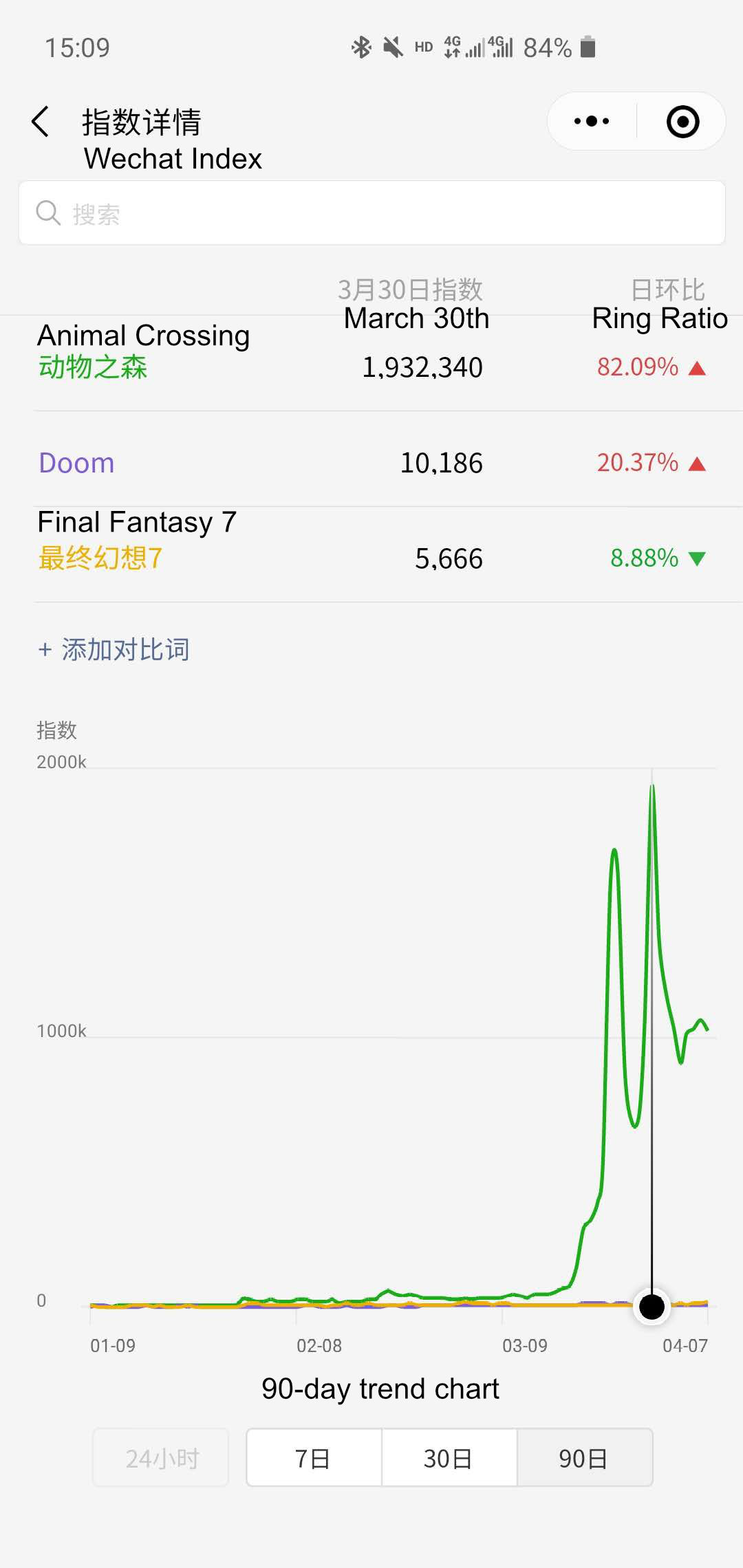
Task: Tap the 搜索 search field
Action: (x=371, y=213)
